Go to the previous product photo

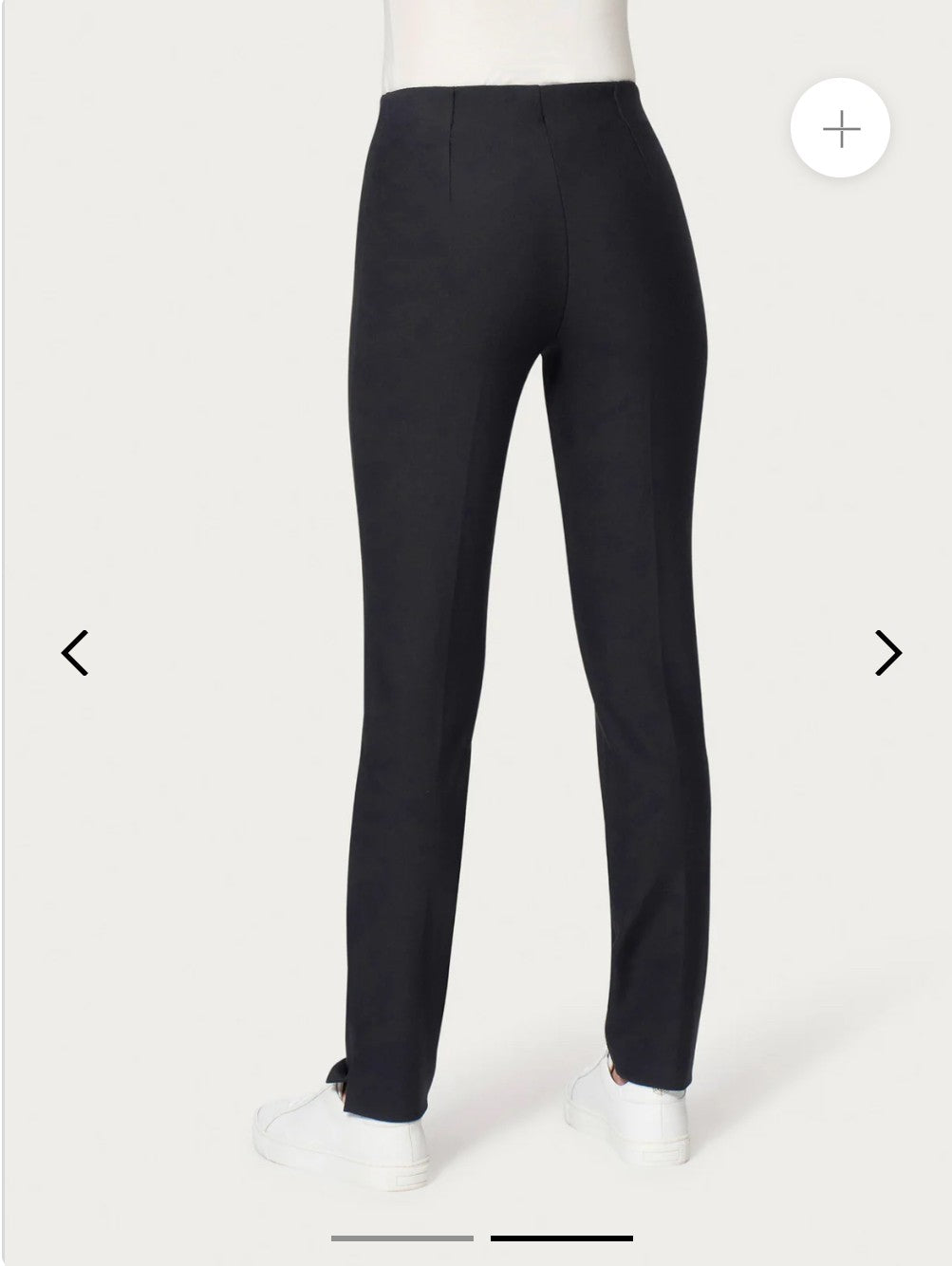click(75, 653)
